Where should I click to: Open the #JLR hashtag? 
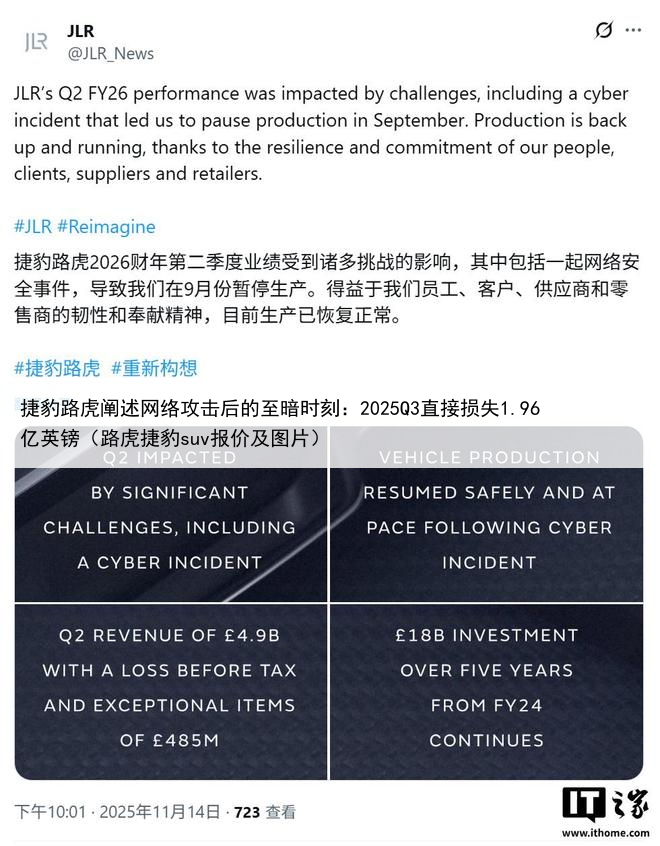click(x=33, y=226)
